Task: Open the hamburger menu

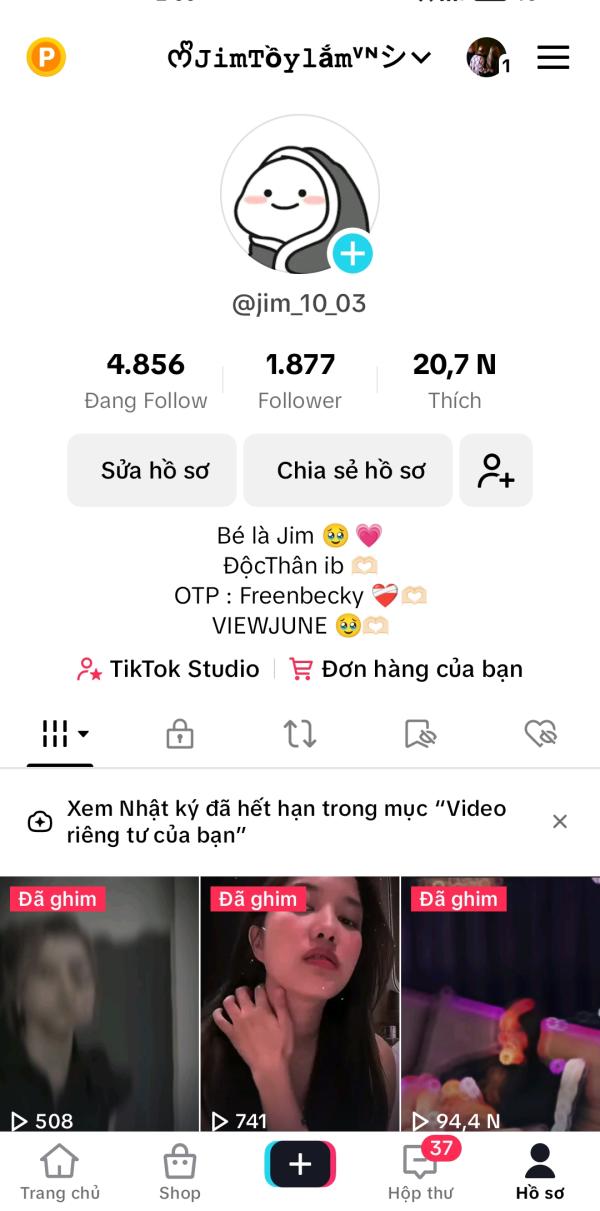Action: tap(553, 58)
